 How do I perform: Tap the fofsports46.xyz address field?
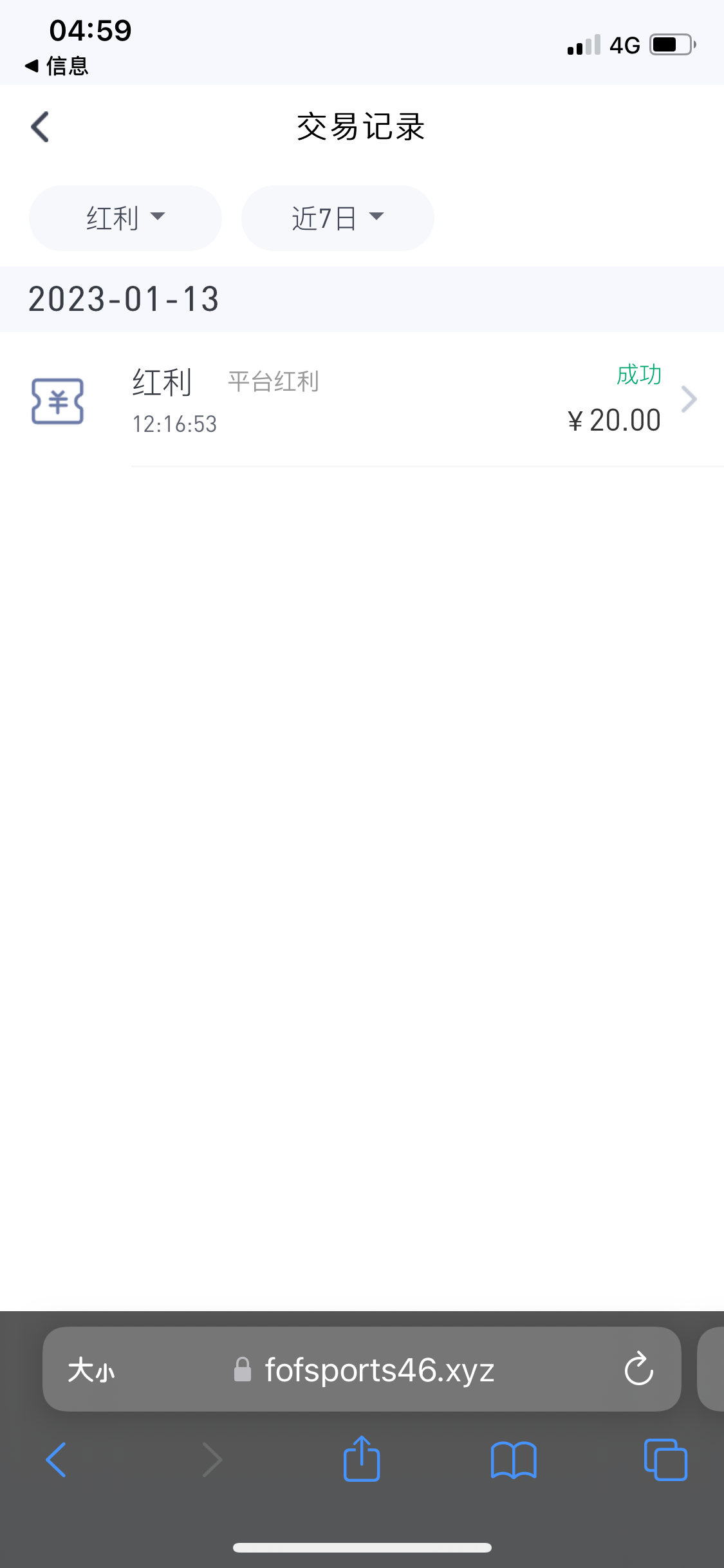378,1370
